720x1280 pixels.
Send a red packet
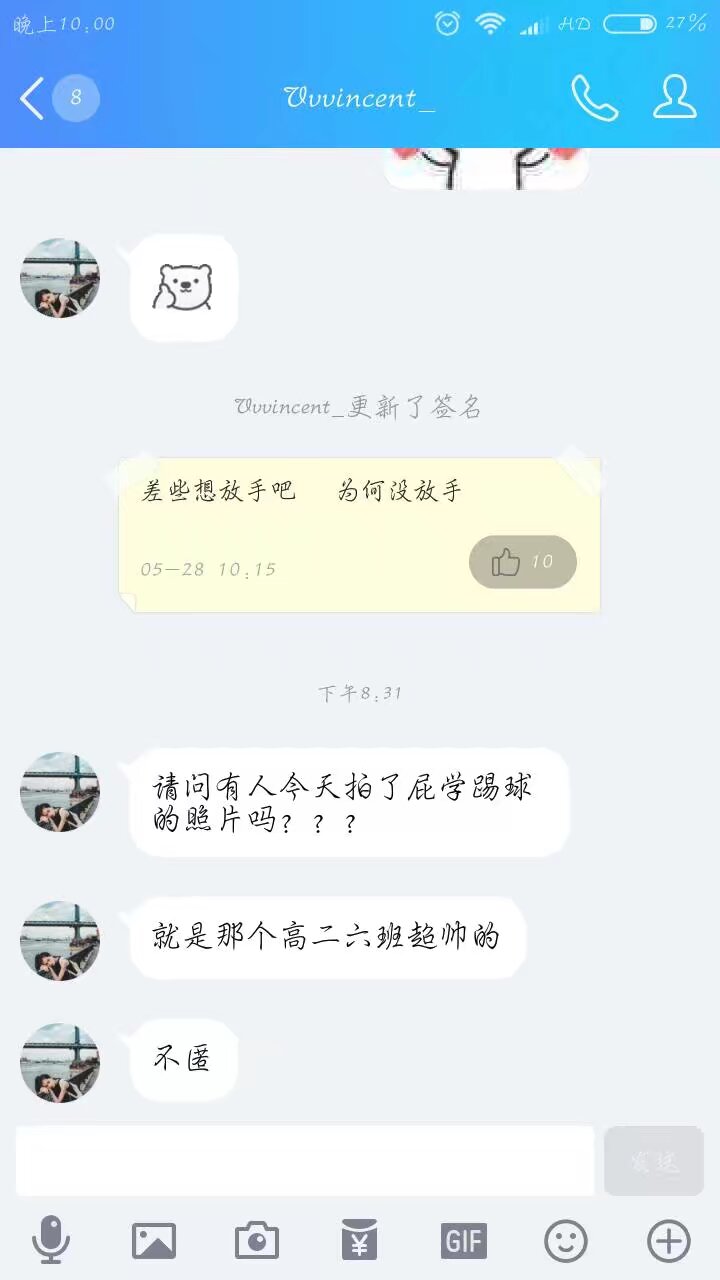point(359,1241)
